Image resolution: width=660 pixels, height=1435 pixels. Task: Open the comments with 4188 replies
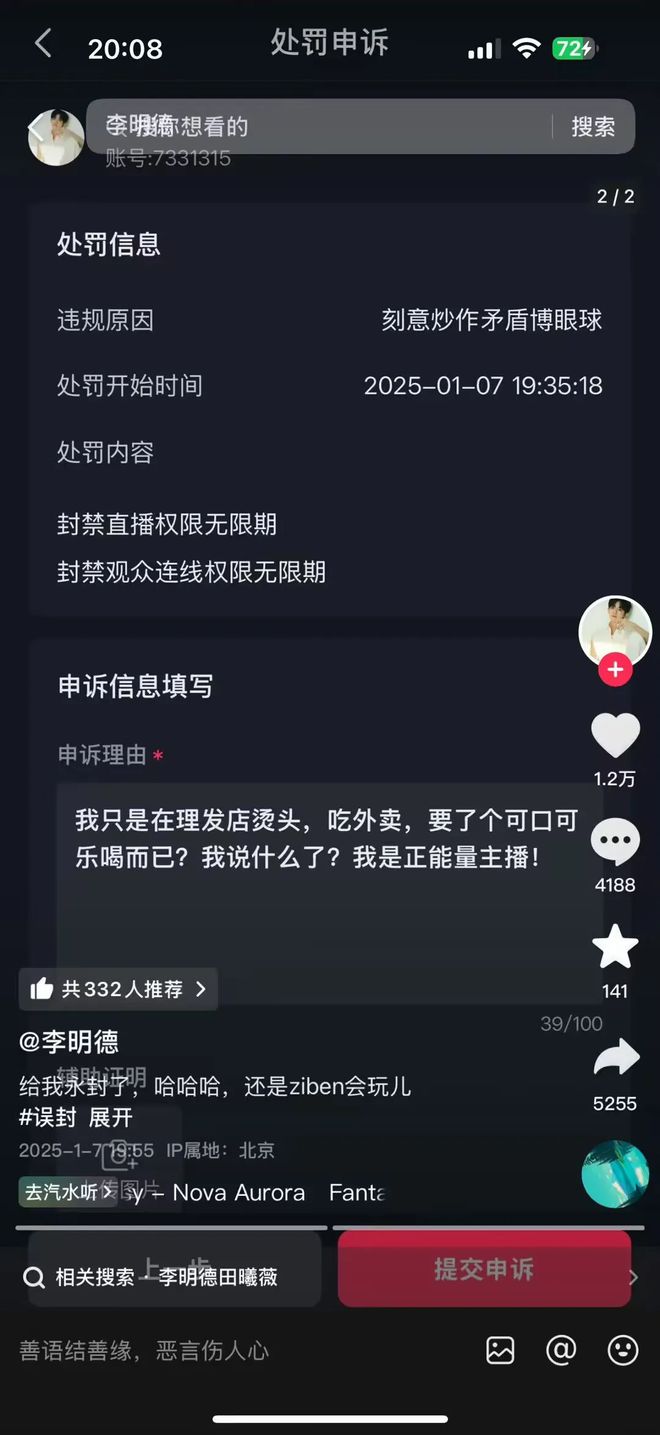click(x=615, y=842)
